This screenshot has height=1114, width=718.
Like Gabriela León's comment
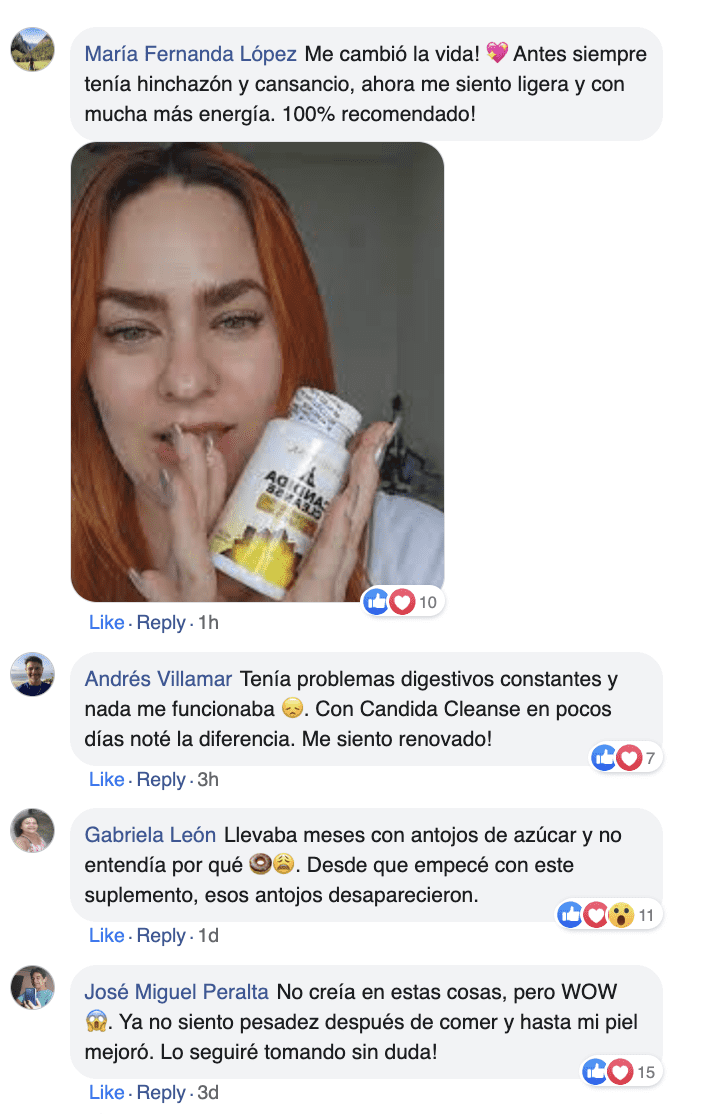(106, 935)
